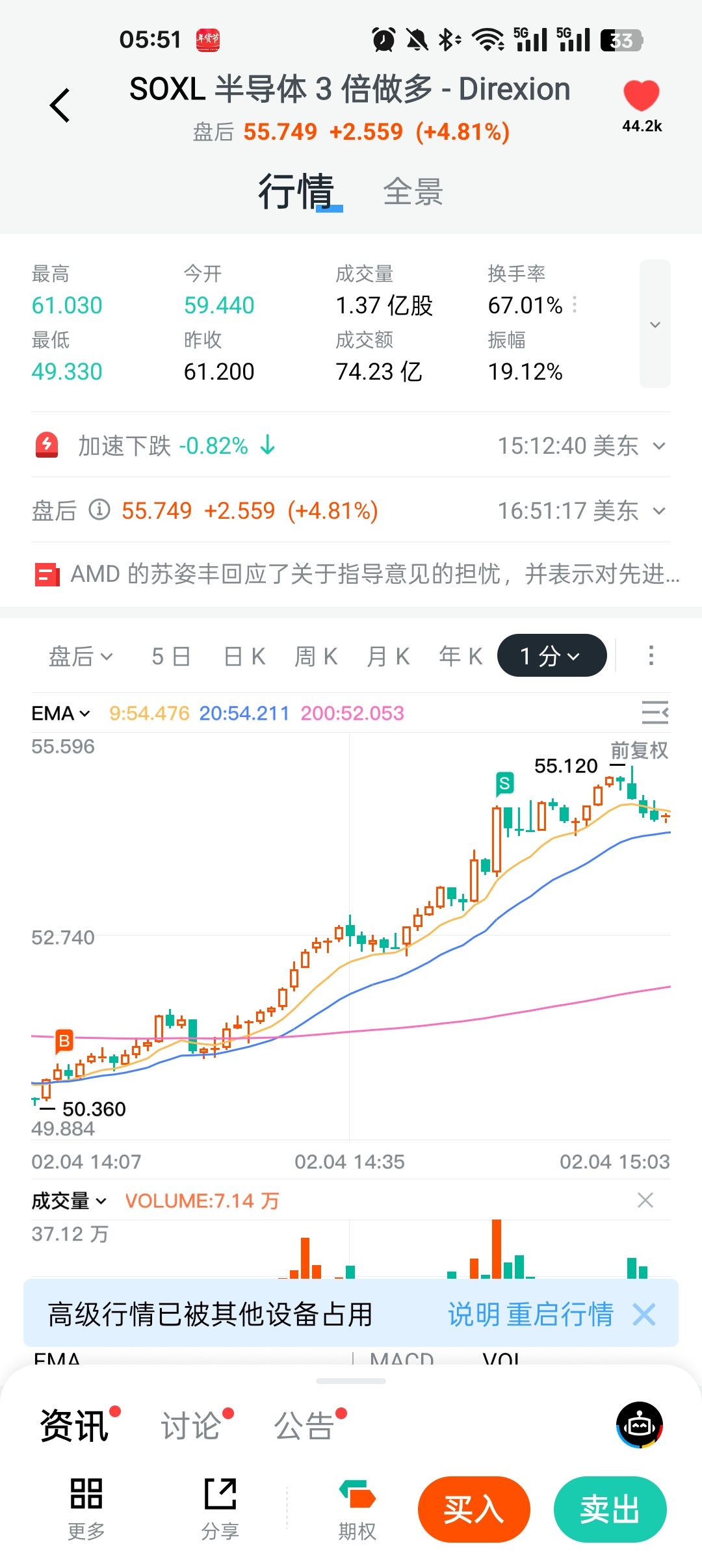This screenshot has width=702, height=1568.
Task: Switch to the 全景 tab
Action: (413, 192)
